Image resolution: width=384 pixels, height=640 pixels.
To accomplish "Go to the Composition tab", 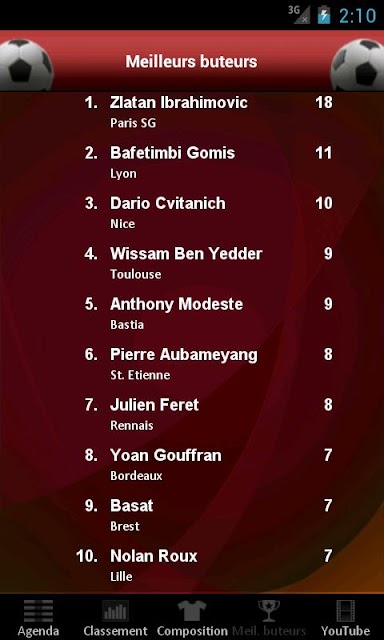I will [x=192, y=617].
